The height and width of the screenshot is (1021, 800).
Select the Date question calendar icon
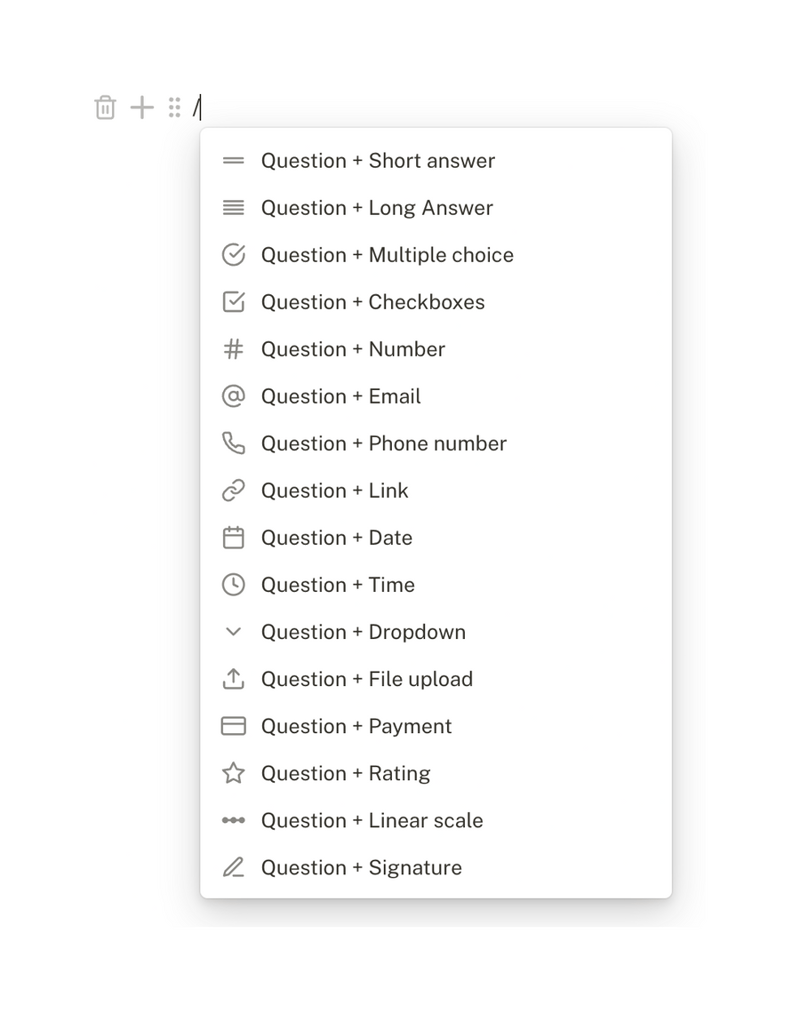click(233, 537)
